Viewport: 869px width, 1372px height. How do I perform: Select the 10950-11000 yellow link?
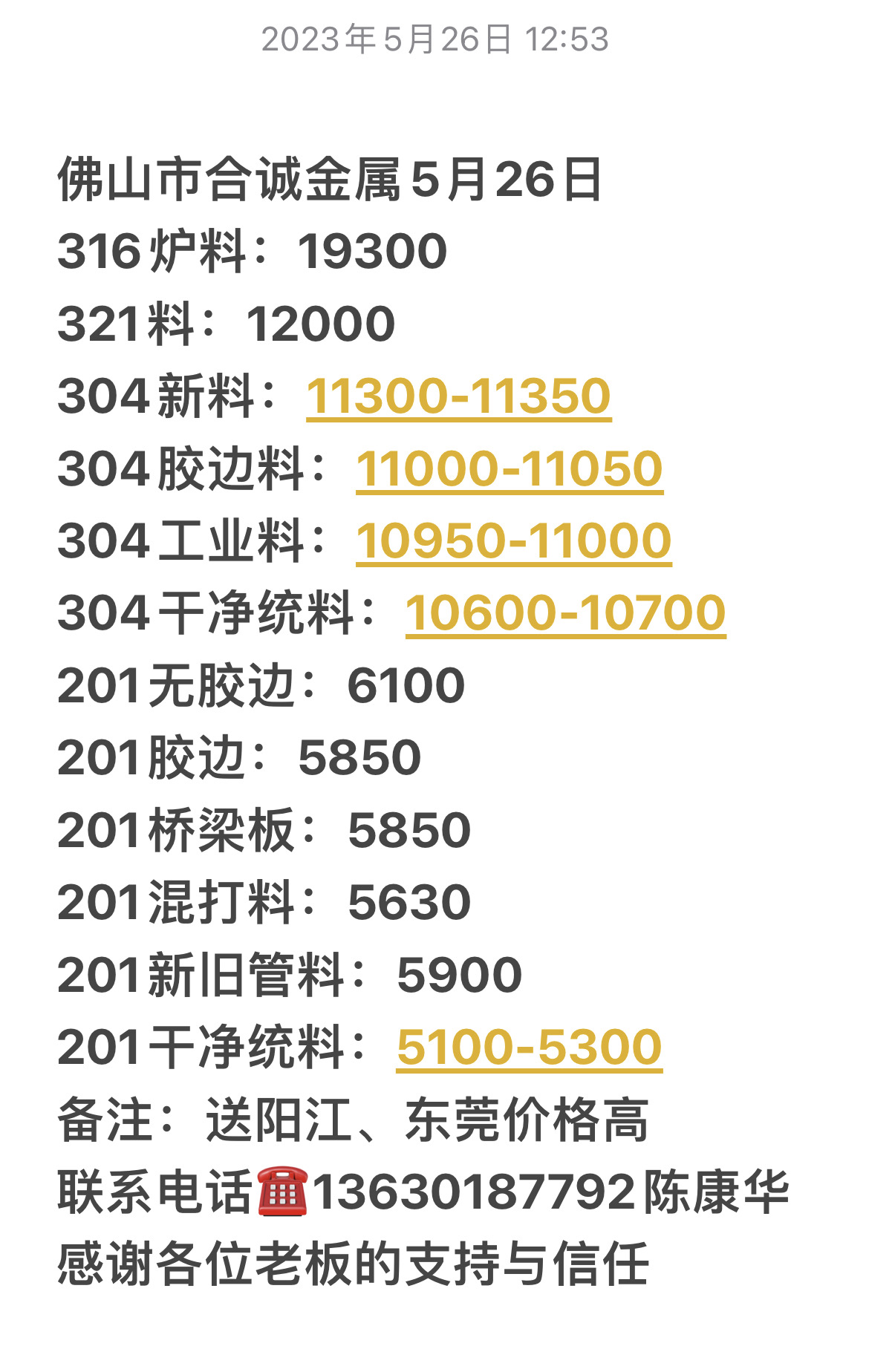(513, 541)
